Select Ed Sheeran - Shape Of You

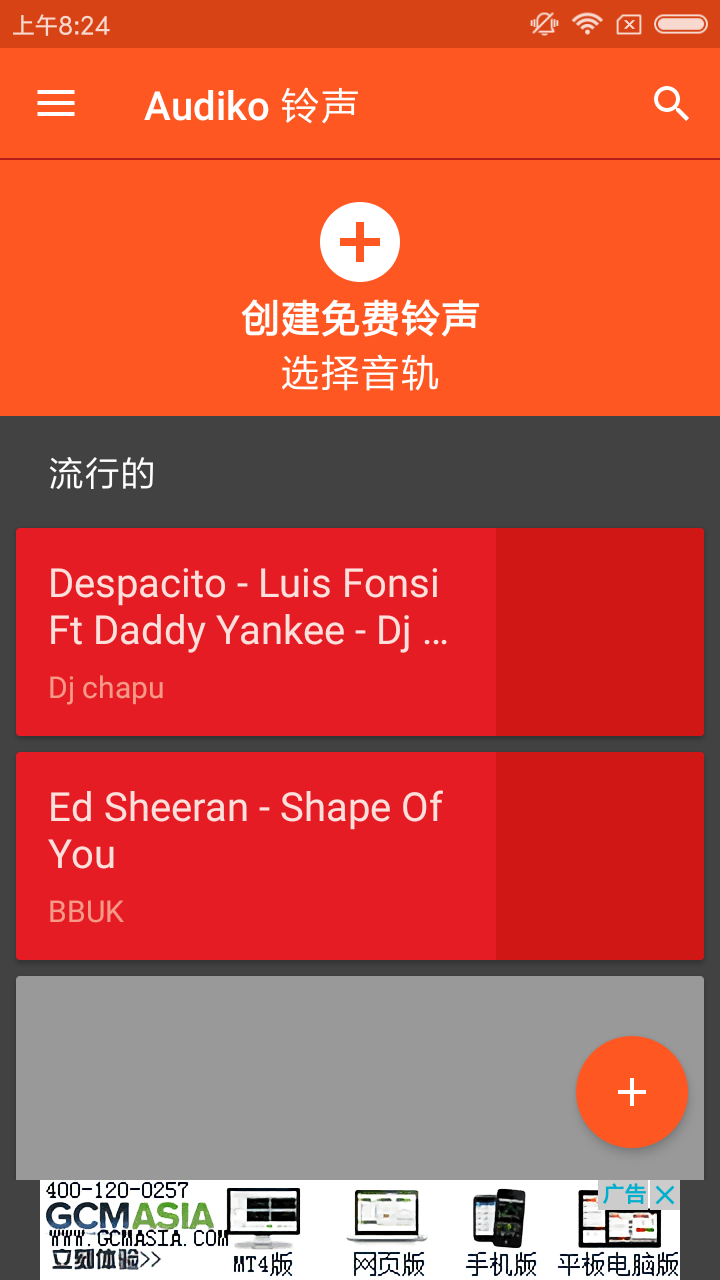point(360,855)
